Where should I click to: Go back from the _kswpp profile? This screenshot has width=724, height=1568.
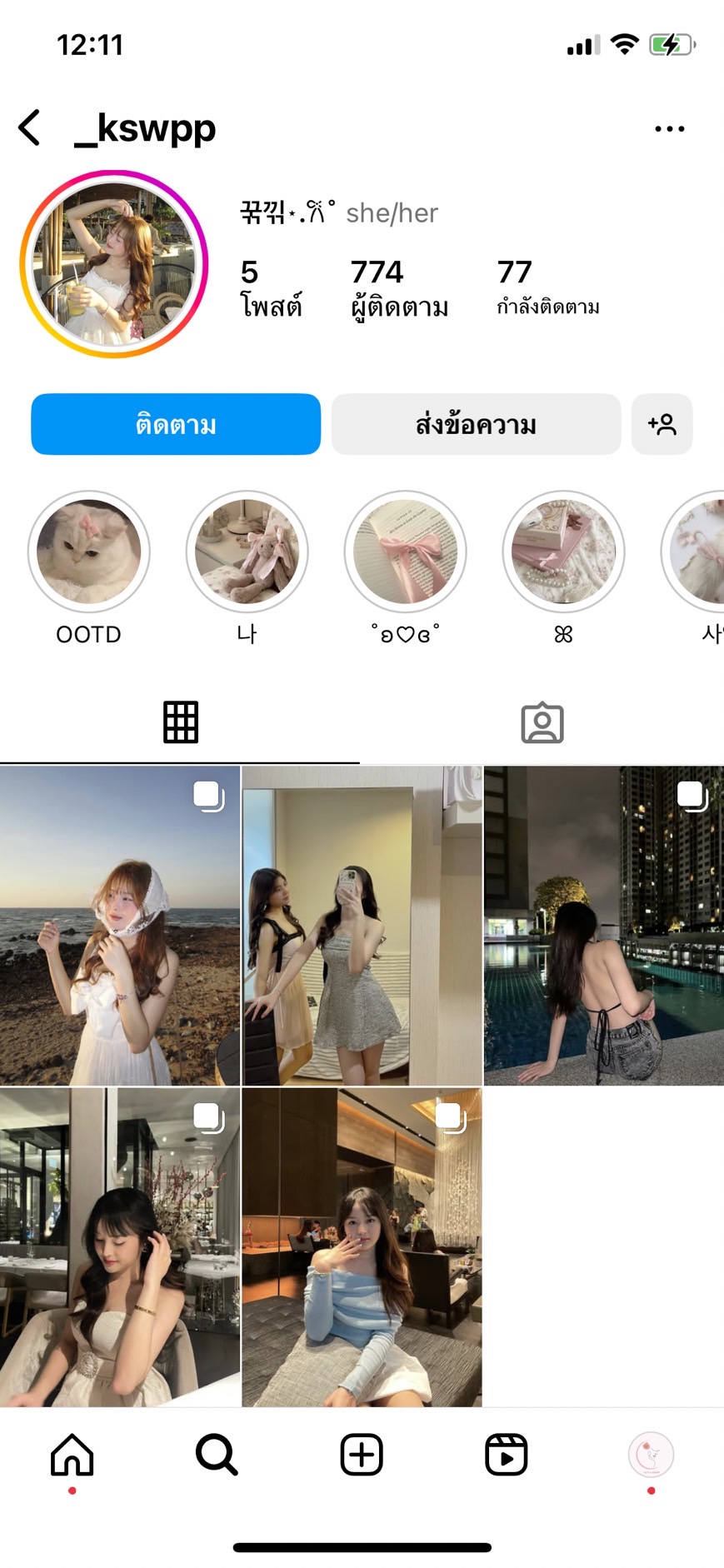30,128
